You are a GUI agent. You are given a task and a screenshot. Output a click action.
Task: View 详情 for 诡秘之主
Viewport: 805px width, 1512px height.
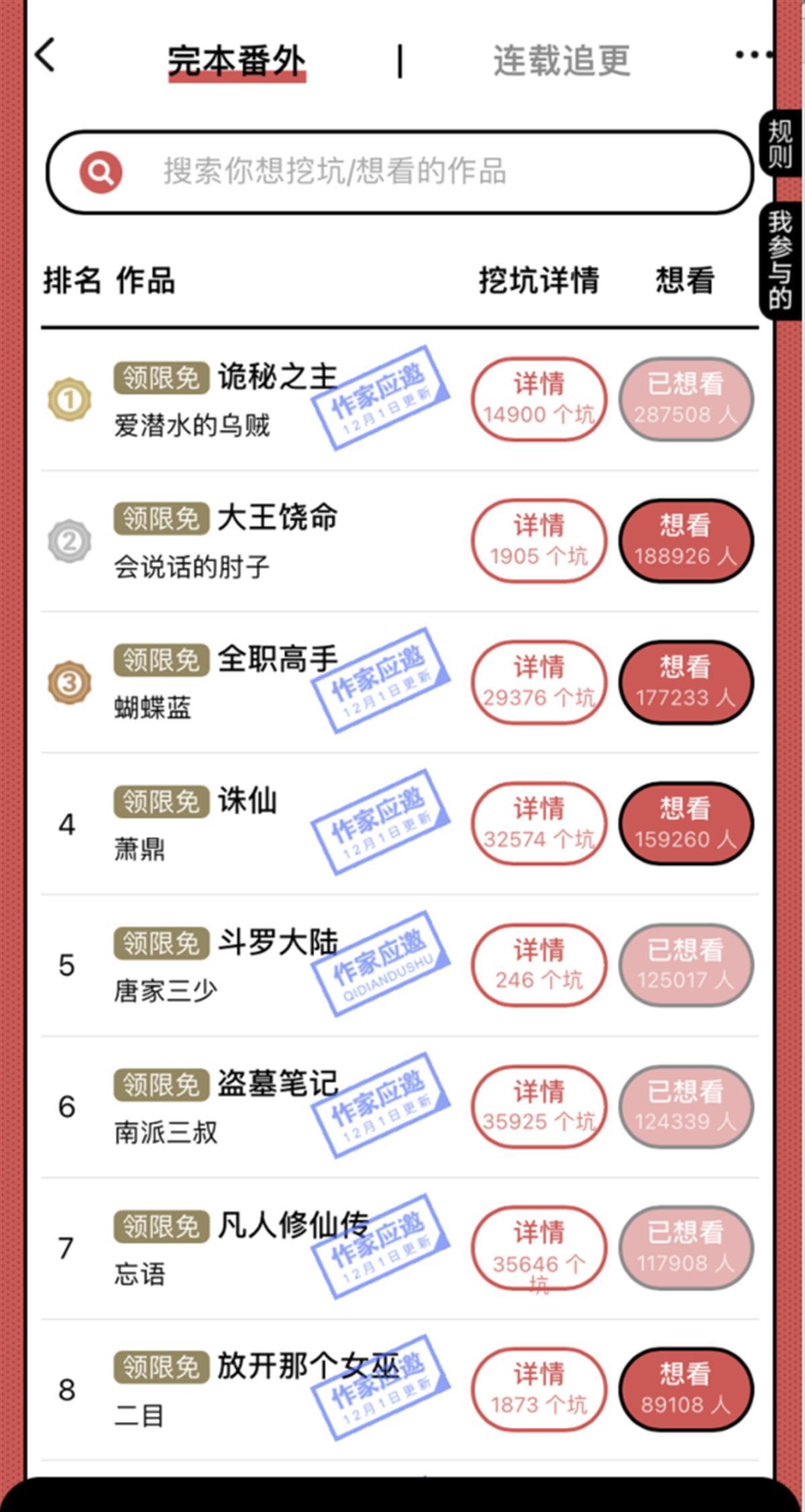click(x=539, y=399)
